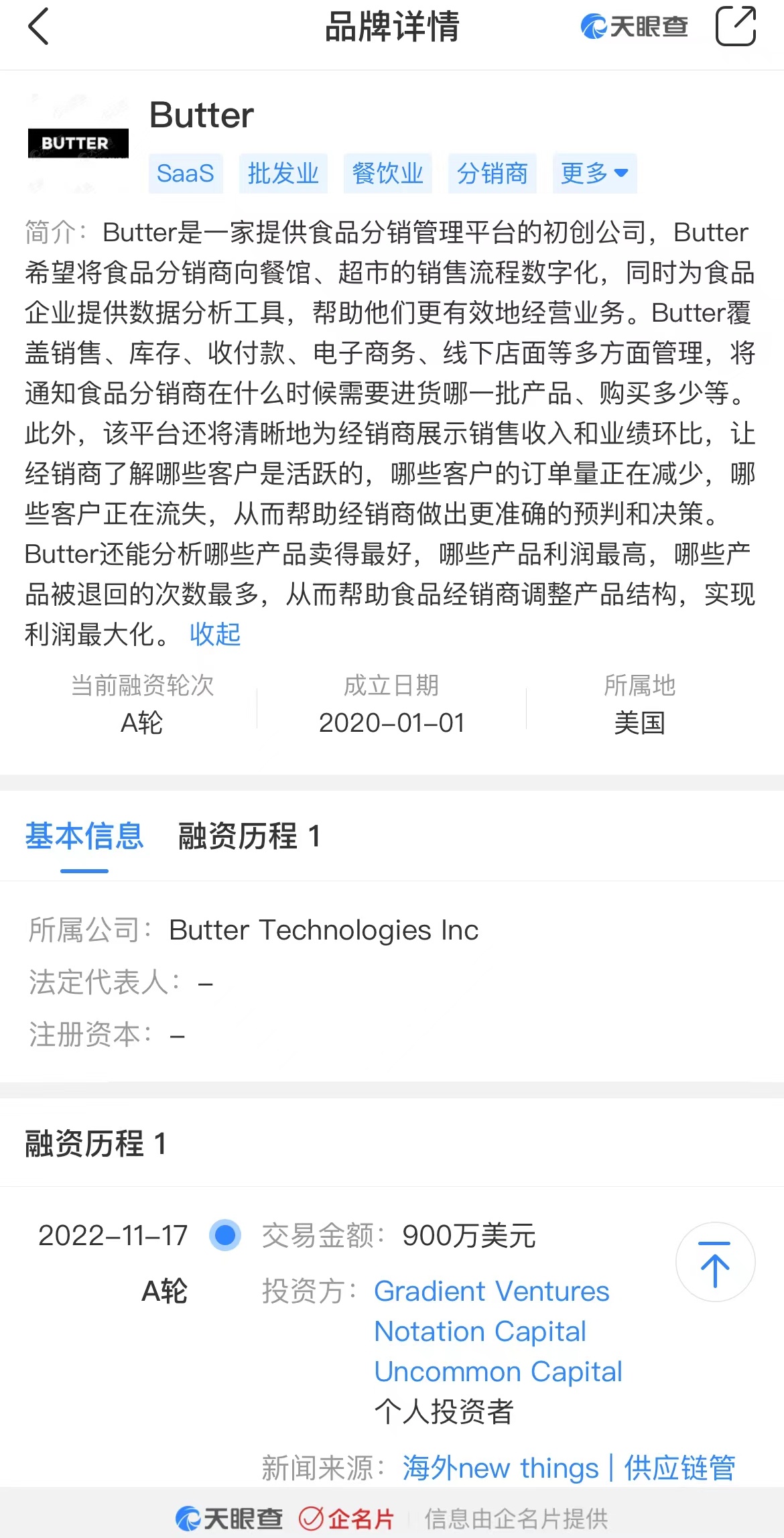784x1538 pixels.
Task: Open investor Gradient Ventures
Action: pos(492,1291)
